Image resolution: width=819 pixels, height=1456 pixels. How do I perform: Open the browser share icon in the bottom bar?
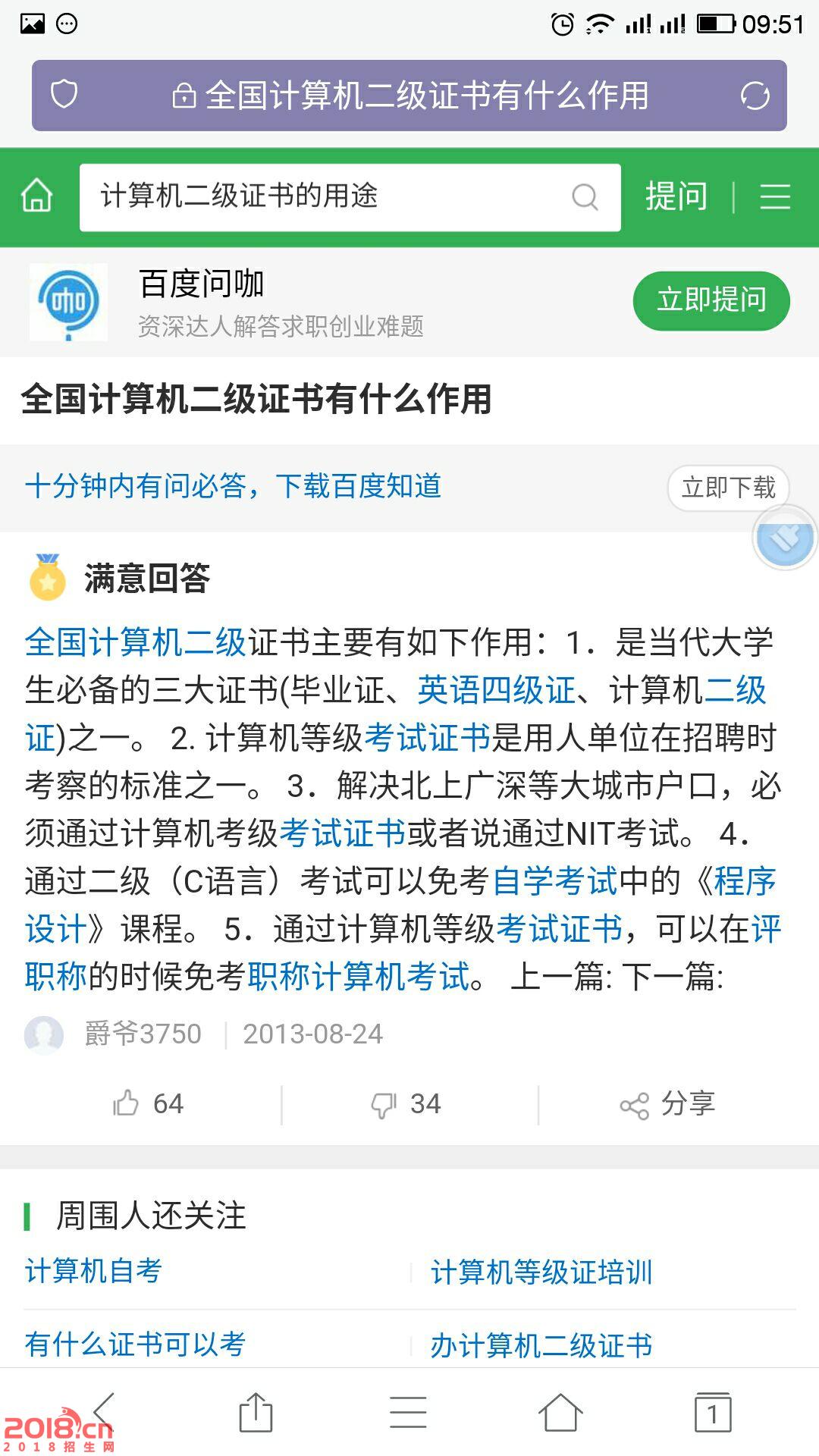click(256, 1414)
